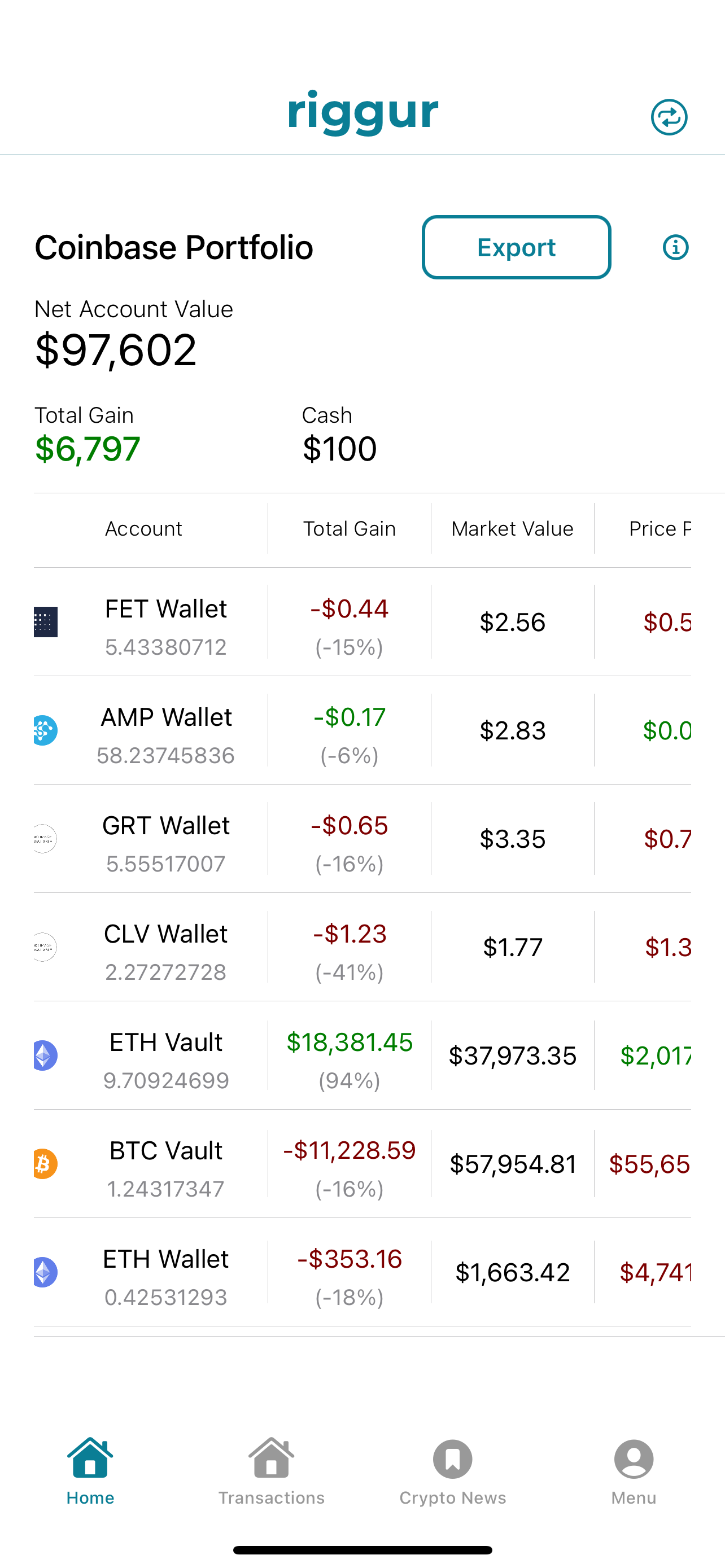Open the FET Wallet row
The image size is (725, 1568).
coord(165,622)
